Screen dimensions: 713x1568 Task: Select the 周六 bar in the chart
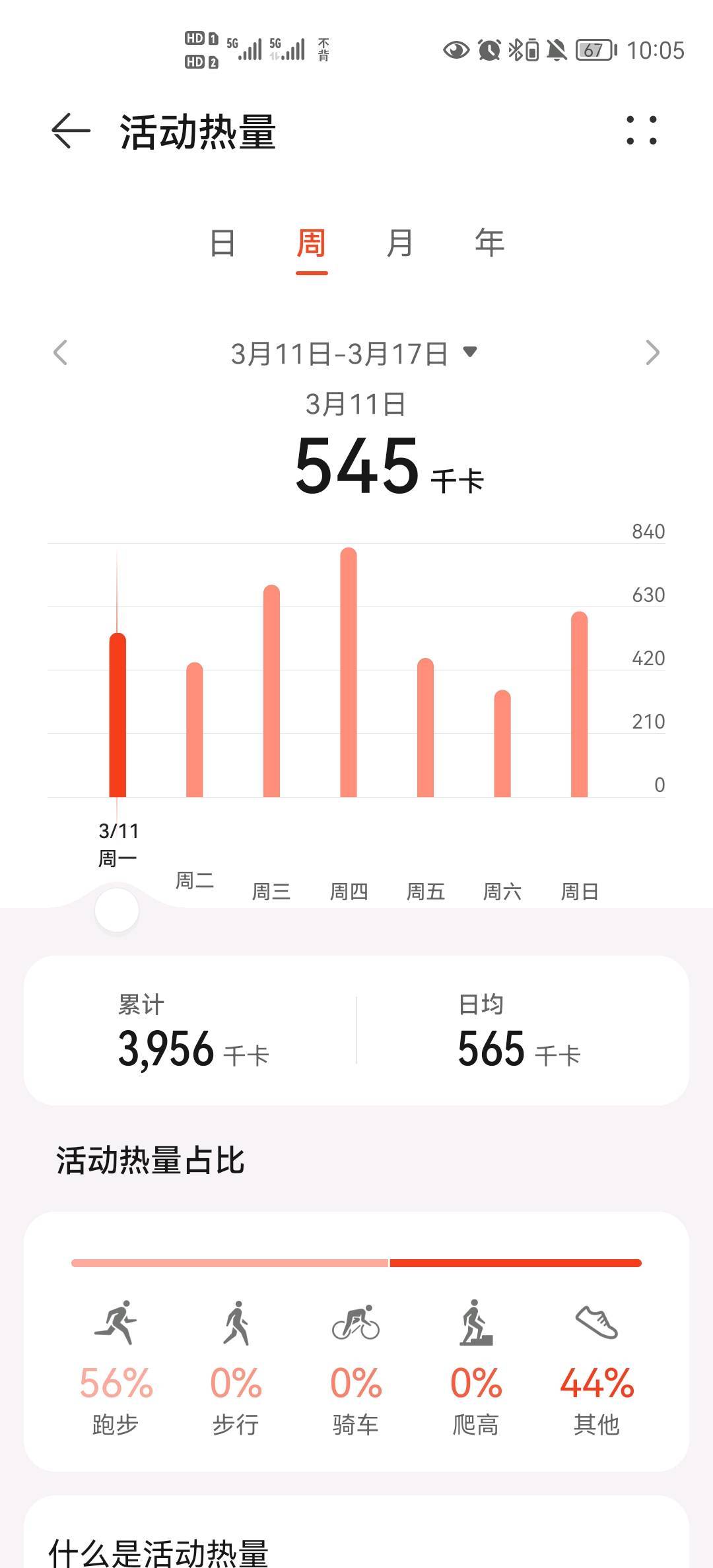coord(502,744)
